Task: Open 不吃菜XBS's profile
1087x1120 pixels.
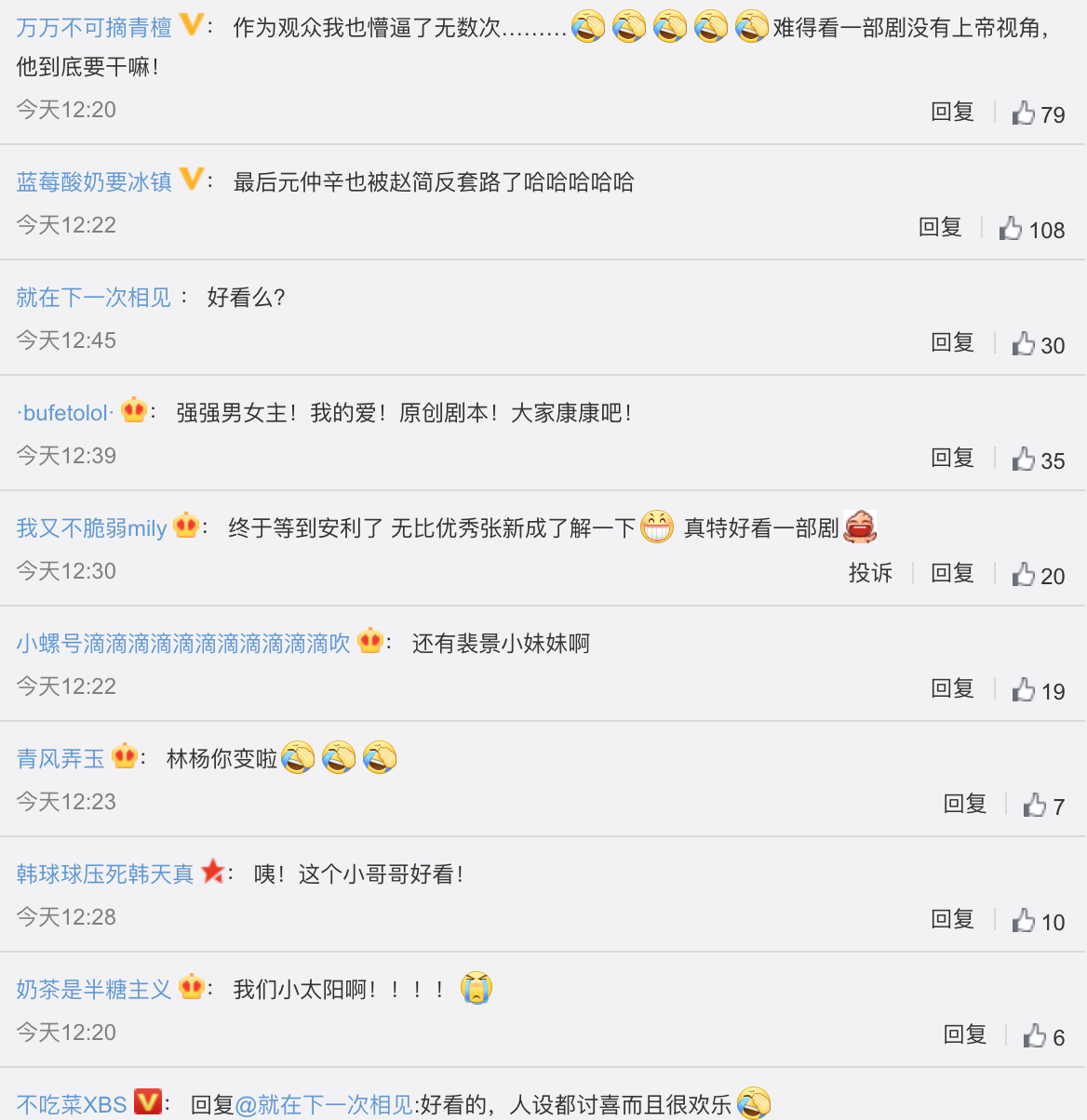Action: 72,1104
